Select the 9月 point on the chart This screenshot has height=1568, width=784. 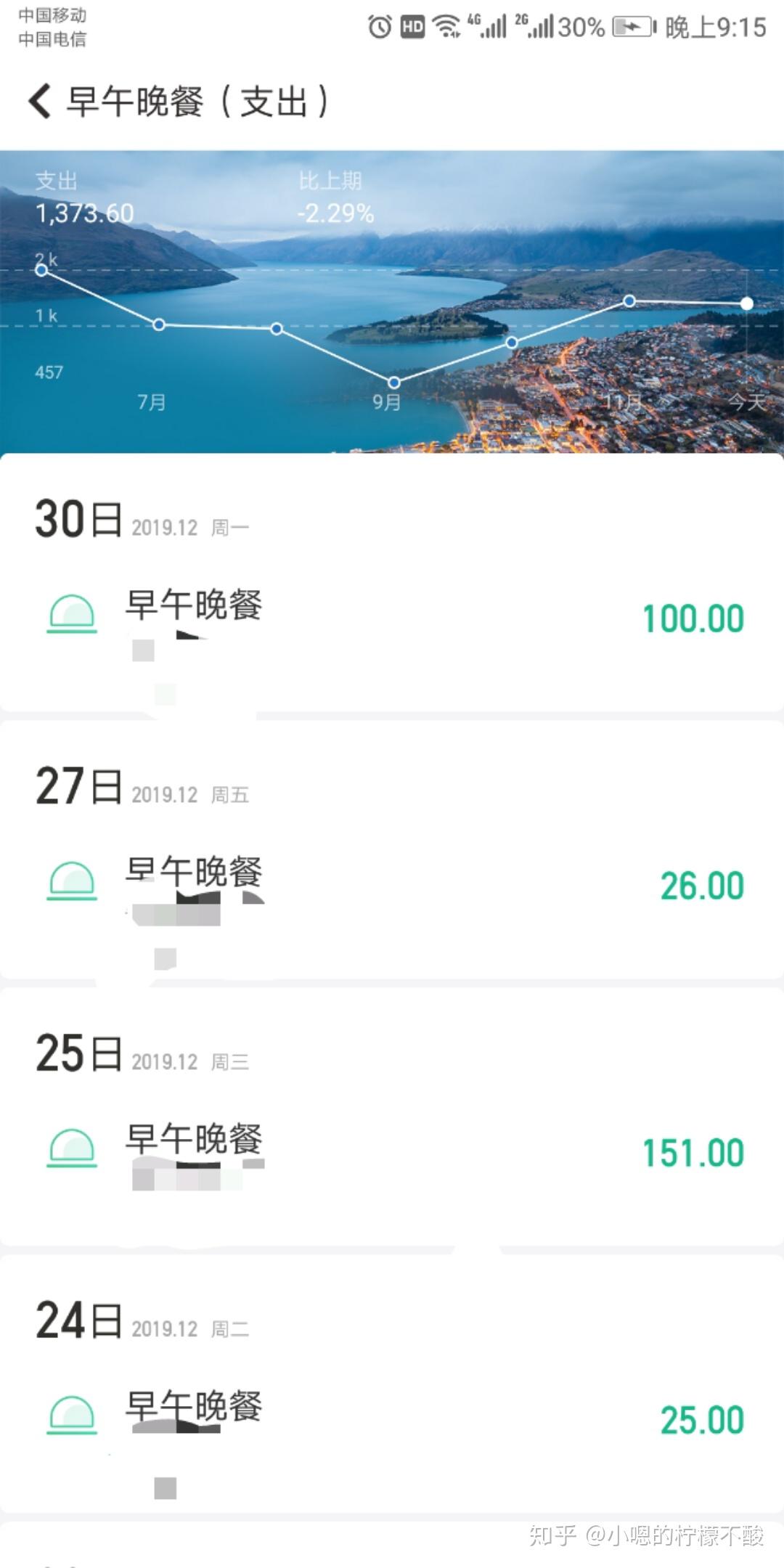394,383
